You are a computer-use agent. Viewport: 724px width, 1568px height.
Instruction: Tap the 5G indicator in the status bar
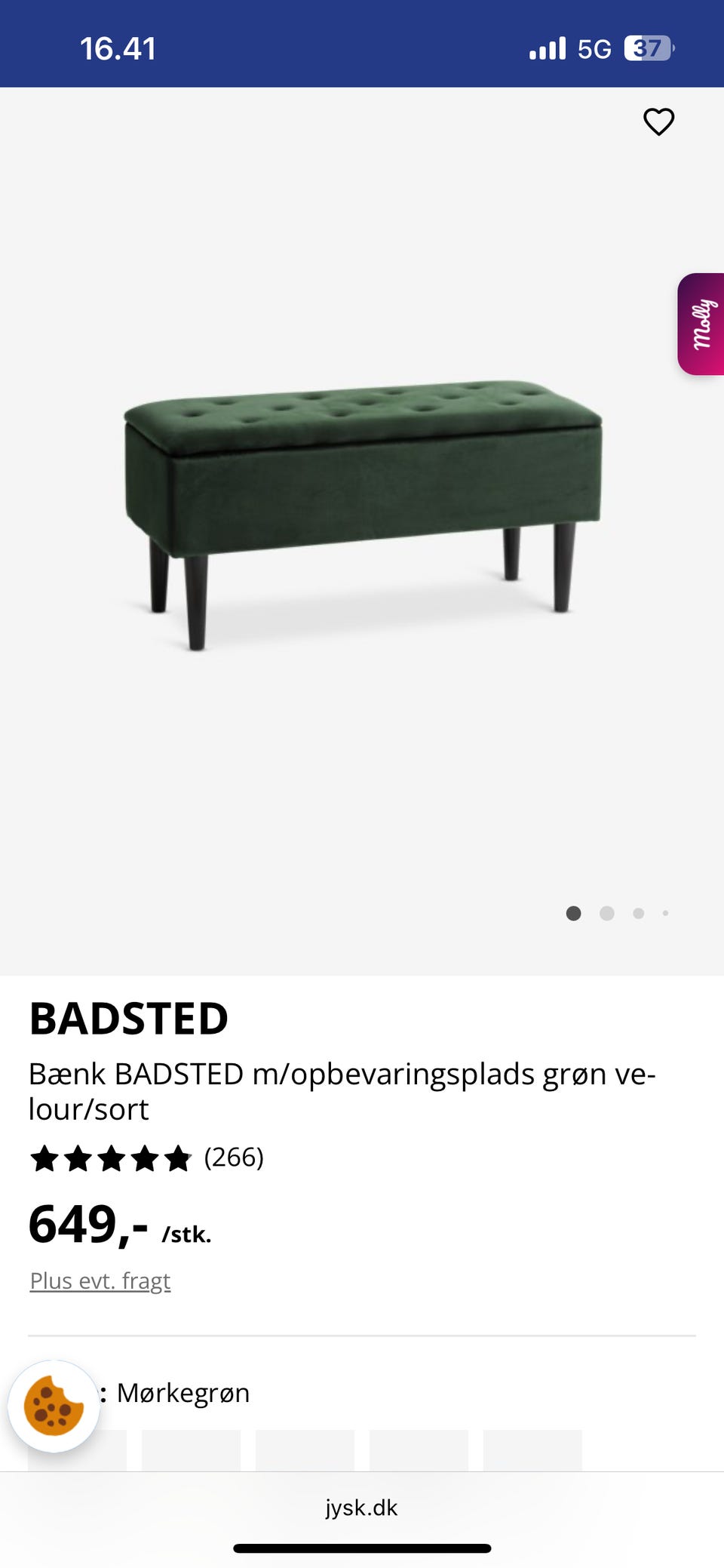point(593,48)
